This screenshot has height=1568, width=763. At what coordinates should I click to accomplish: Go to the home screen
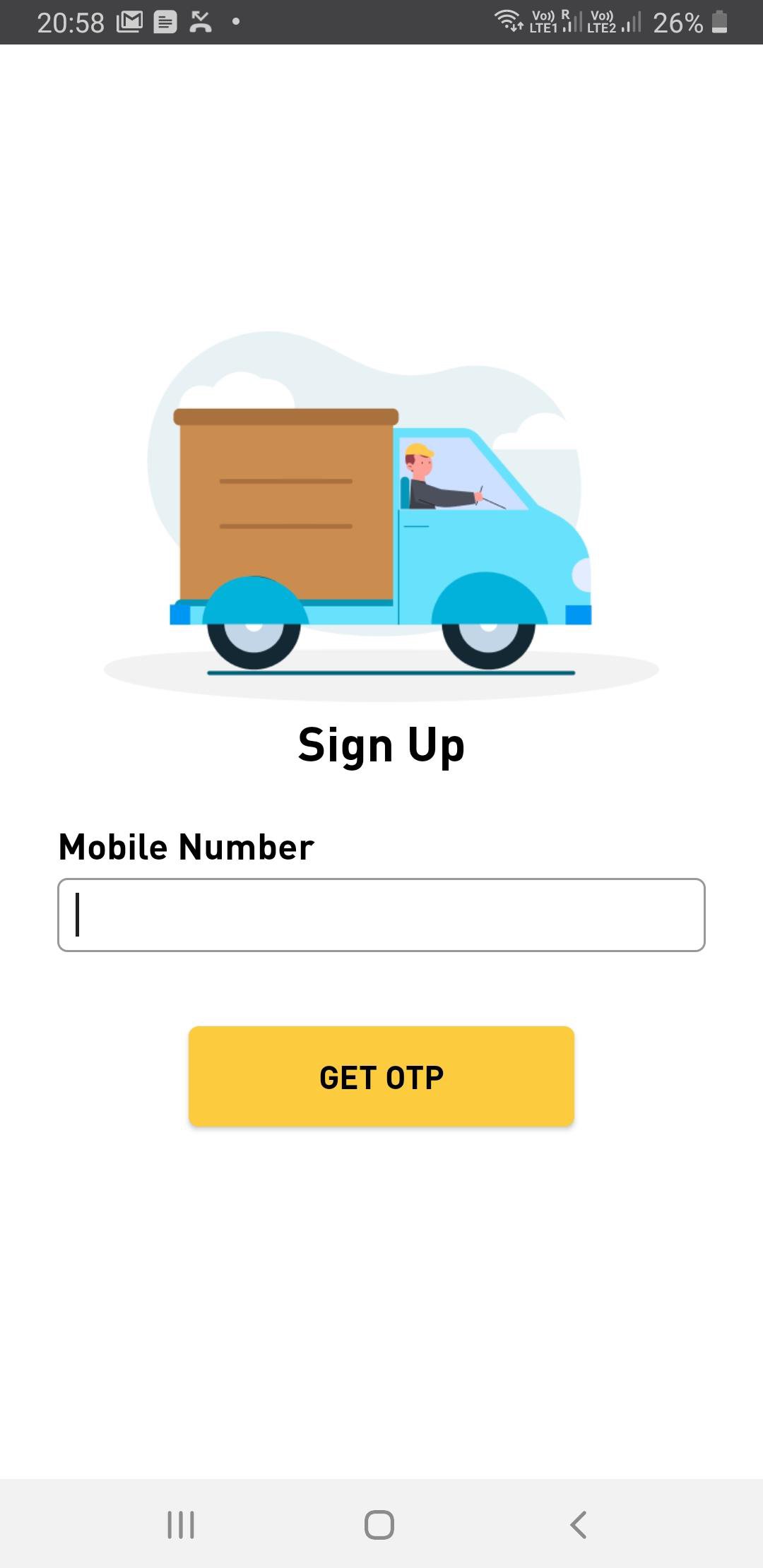(x=379, y=1524)
